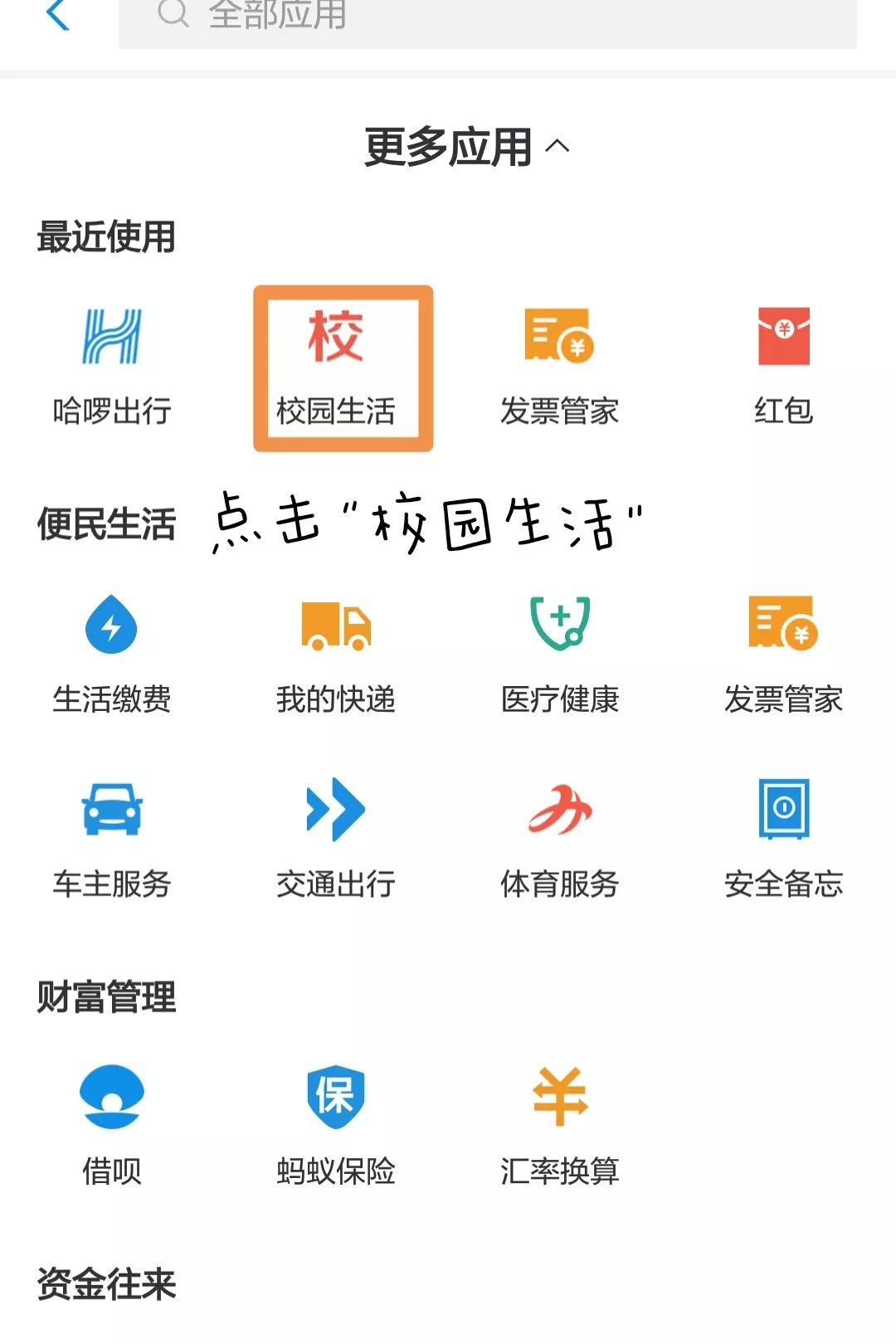Open 发票管家 under 便民生活

(x=783, y=654)
